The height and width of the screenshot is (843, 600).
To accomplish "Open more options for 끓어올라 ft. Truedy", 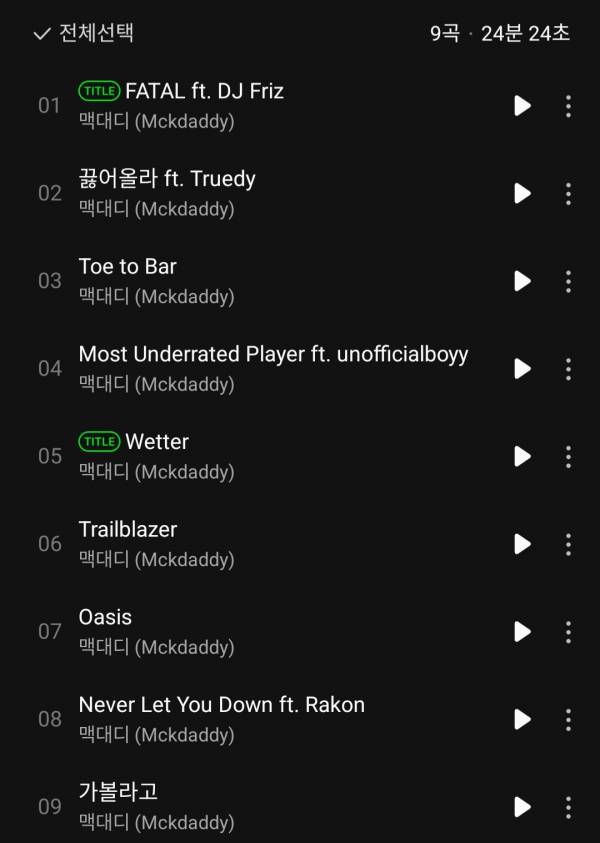I will click(568, 193).
